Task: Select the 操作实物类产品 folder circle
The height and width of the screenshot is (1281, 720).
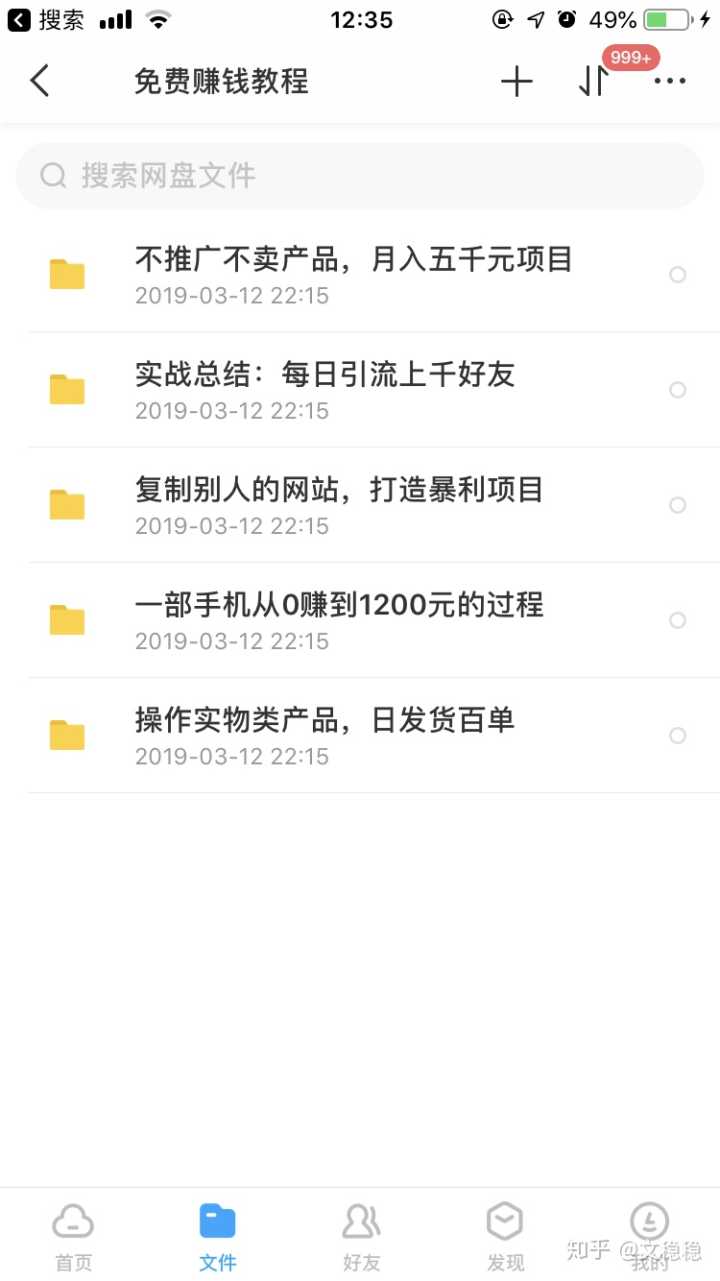Action: coord(677,735)
